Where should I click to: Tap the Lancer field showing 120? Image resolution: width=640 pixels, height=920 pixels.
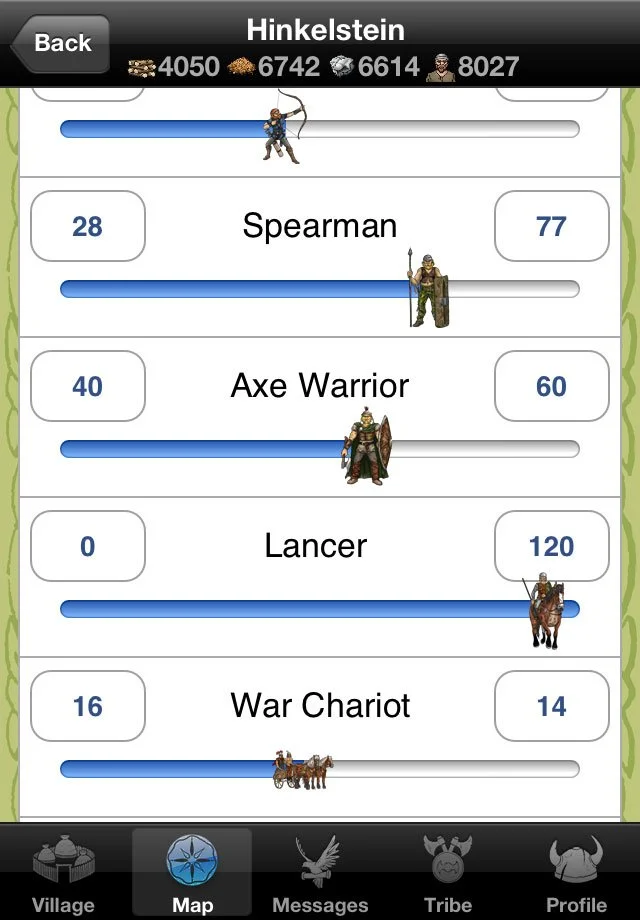point(551,546)
